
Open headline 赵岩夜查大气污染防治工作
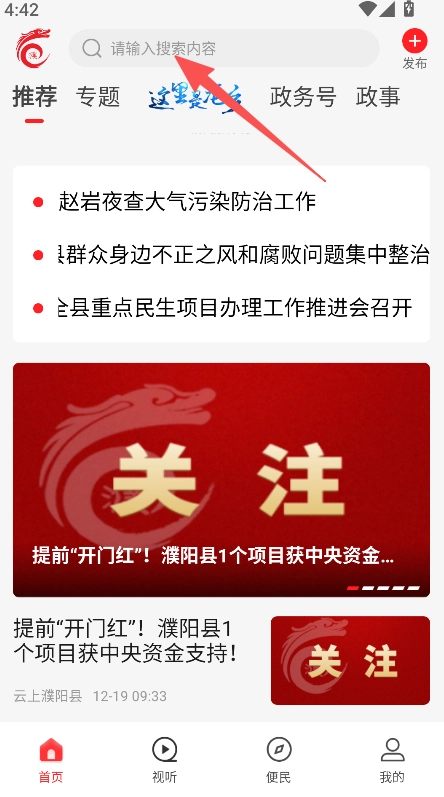coord(187,202)
